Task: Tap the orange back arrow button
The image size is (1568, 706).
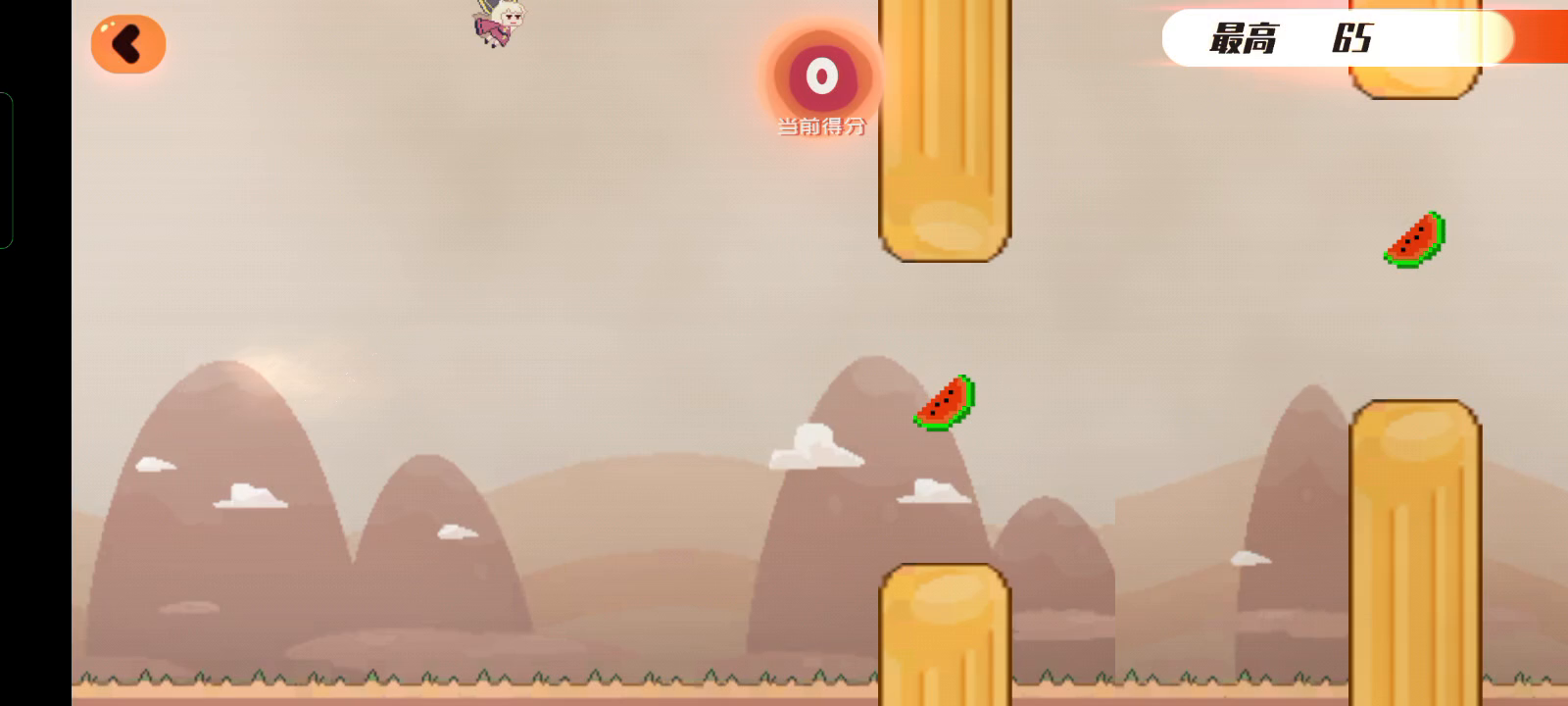Action: tap(128, 44)
